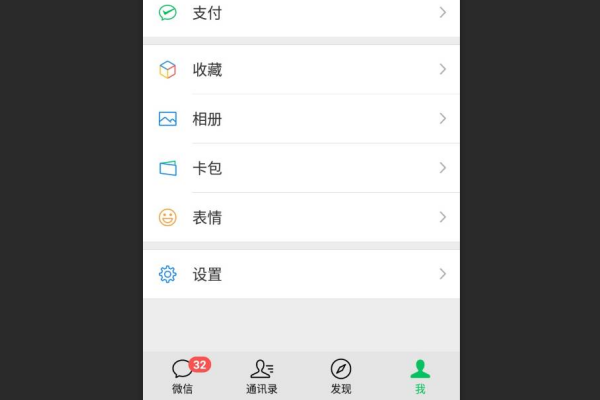The height and width of the screenshot is (400, 600).
Task: Open the 相册 album row
Action: 300,119
